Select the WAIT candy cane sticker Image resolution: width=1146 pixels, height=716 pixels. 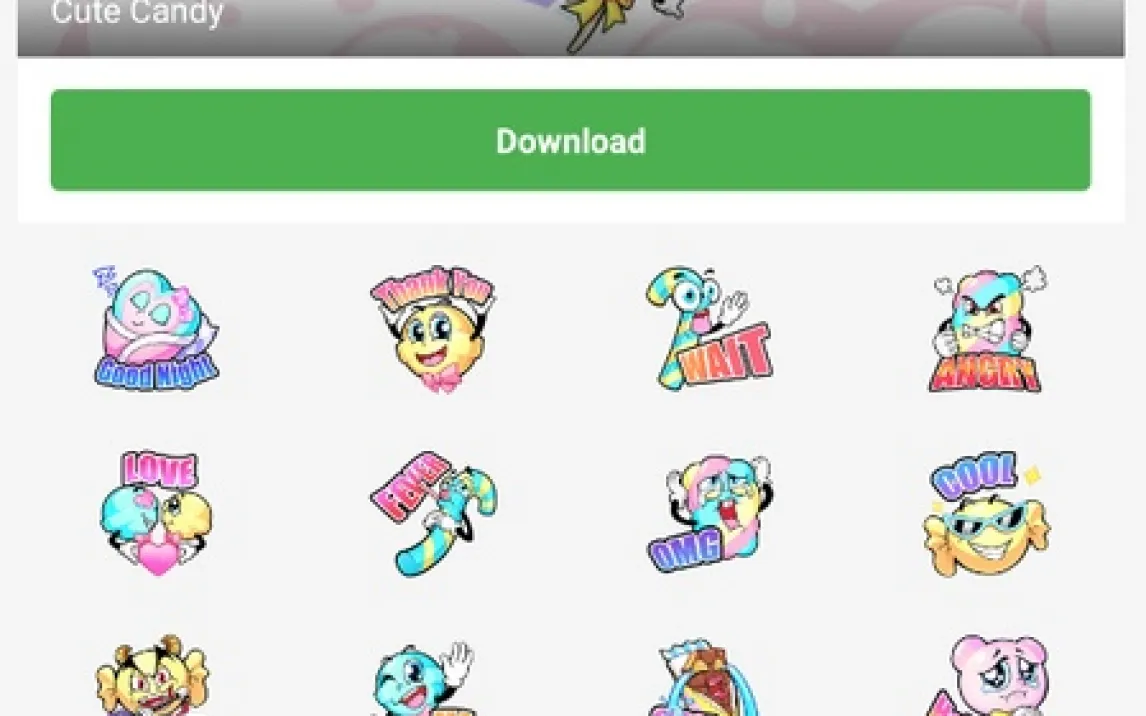pyautogui.click(x=708, y=328)
